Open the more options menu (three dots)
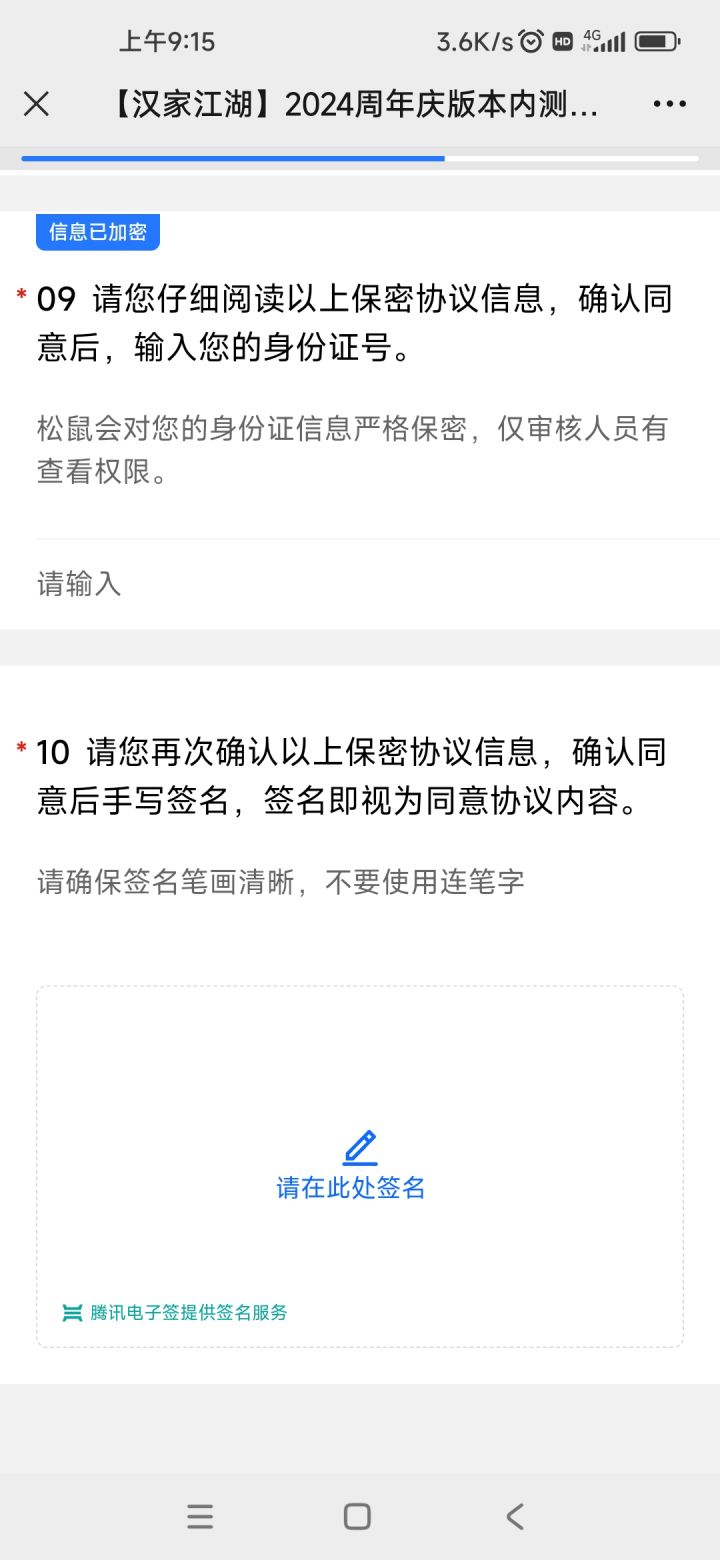Image resolution: width=720 pixels, height=1560 pixels. pyautogui.click(x=669, y=103)
